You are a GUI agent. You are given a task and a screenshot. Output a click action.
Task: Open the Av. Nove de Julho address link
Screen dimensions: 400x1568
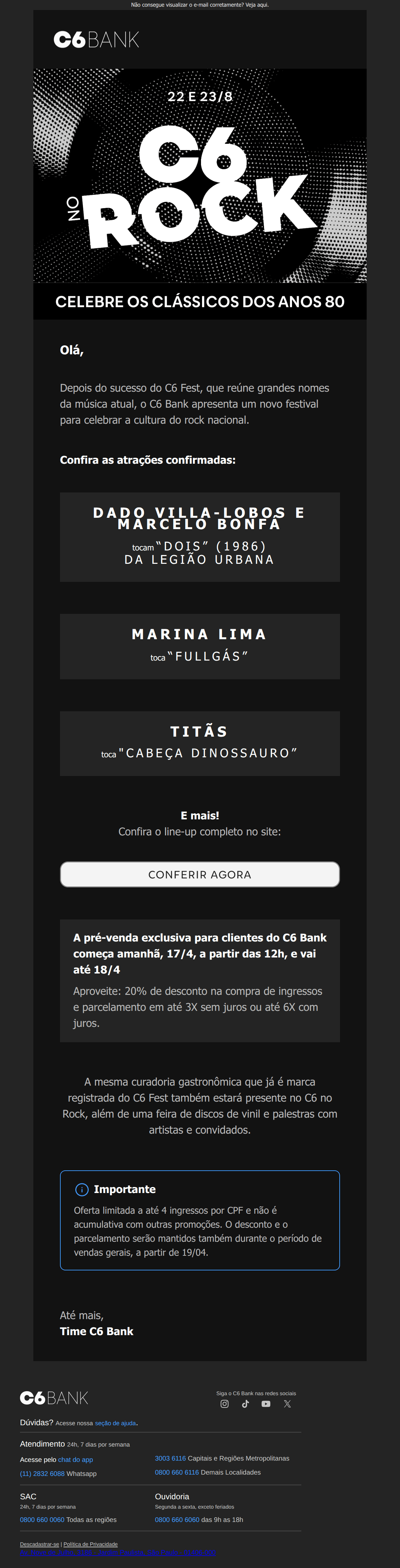point(117,1553)
